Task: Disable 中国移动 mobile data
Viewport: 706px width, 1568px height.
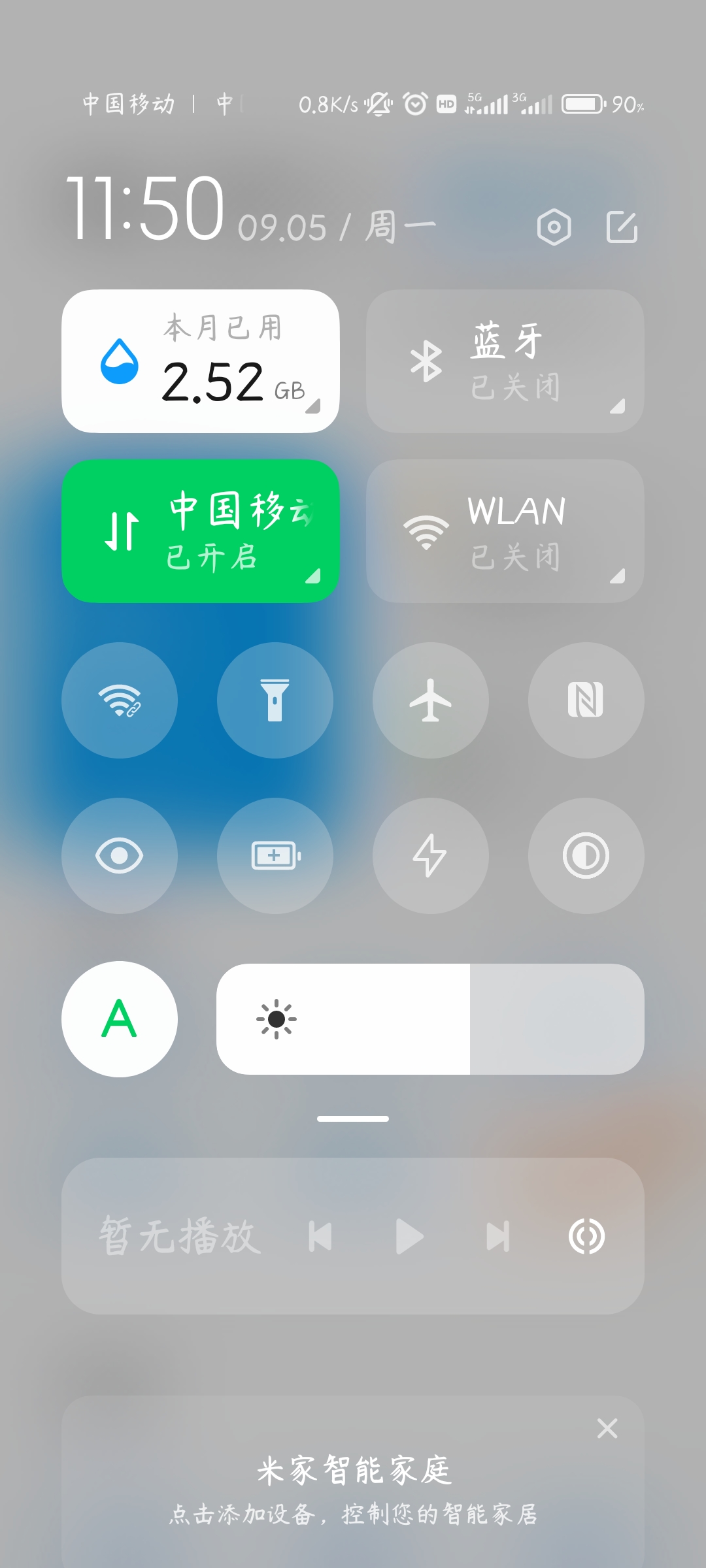Action: coord(201,531)
